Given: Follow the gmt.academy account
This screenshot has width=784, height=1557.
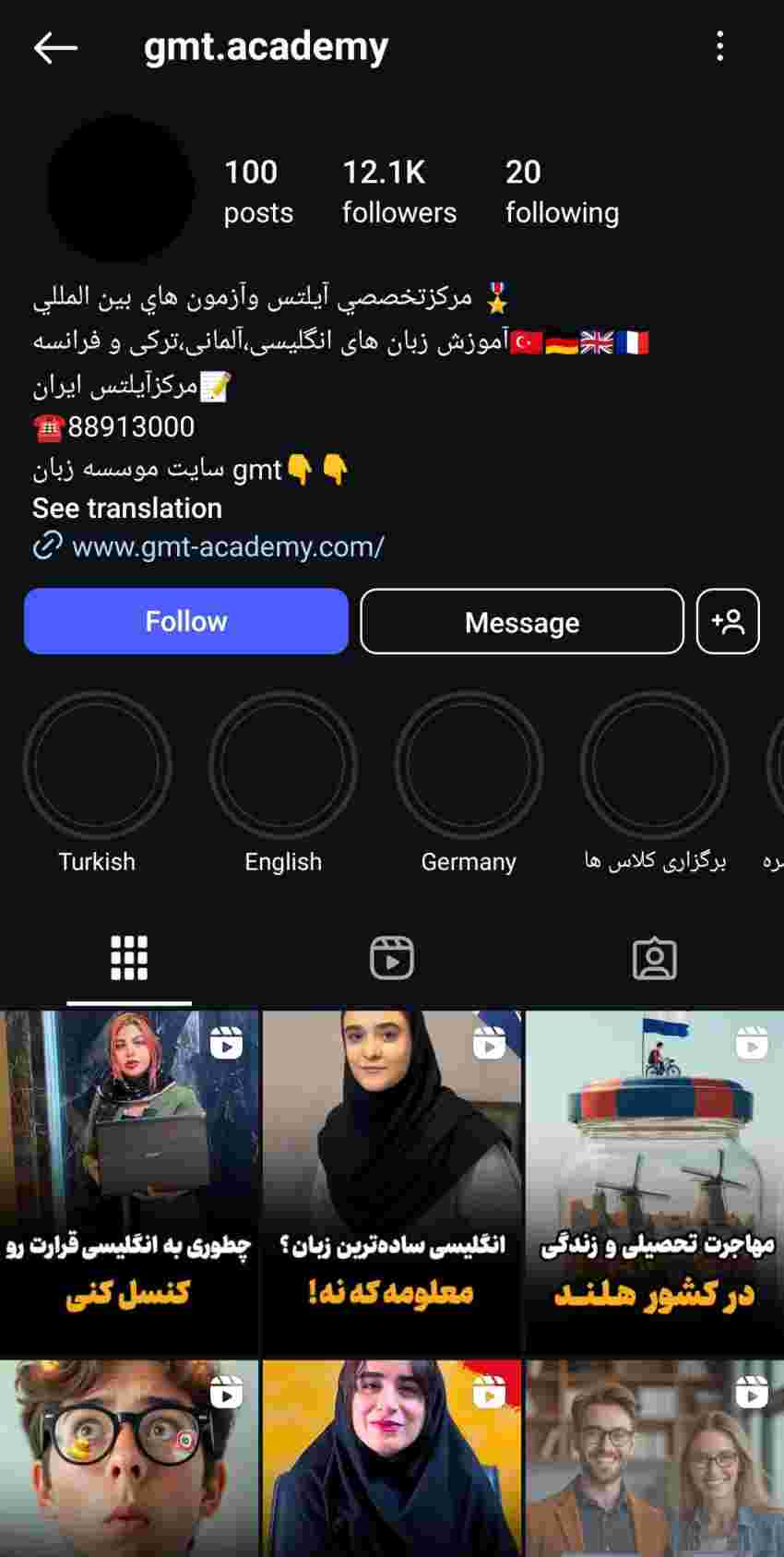Looking at the screenshot, I should coord(186,621).
